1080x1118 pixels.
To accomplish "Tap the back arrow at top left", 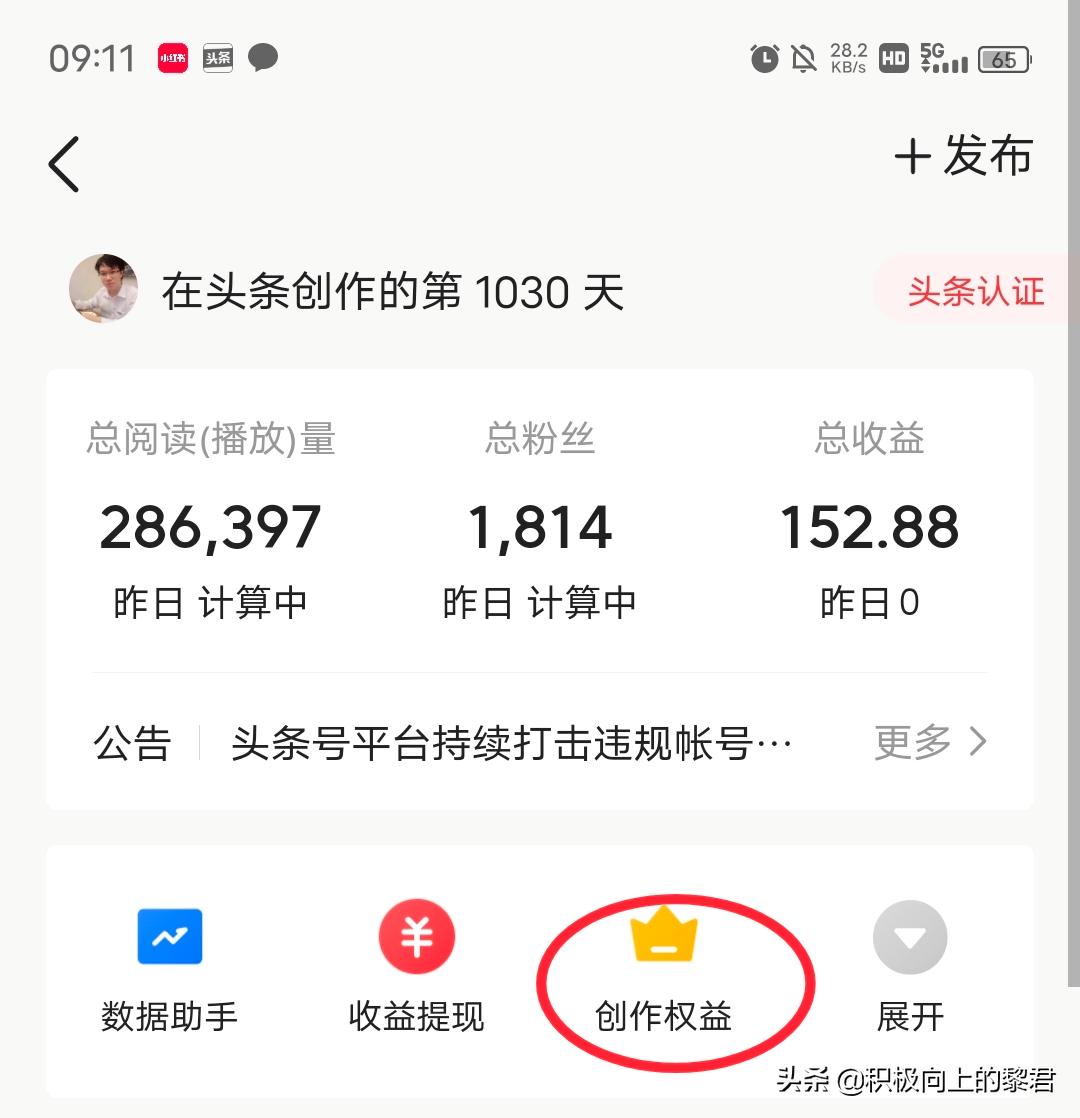I will pos(62,163).
